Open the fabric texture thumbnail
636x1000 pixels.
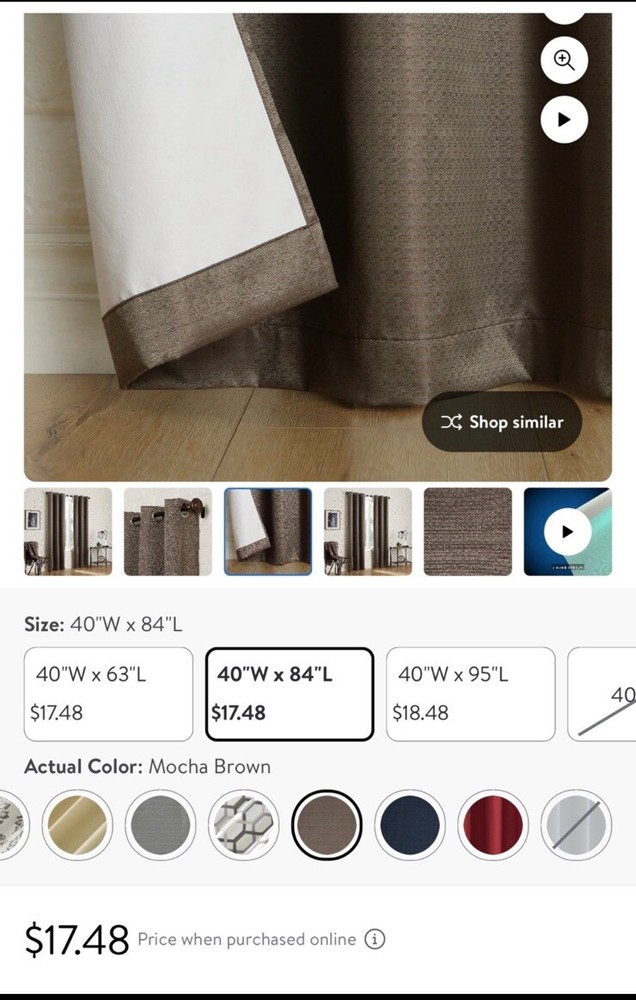[468, 531]
